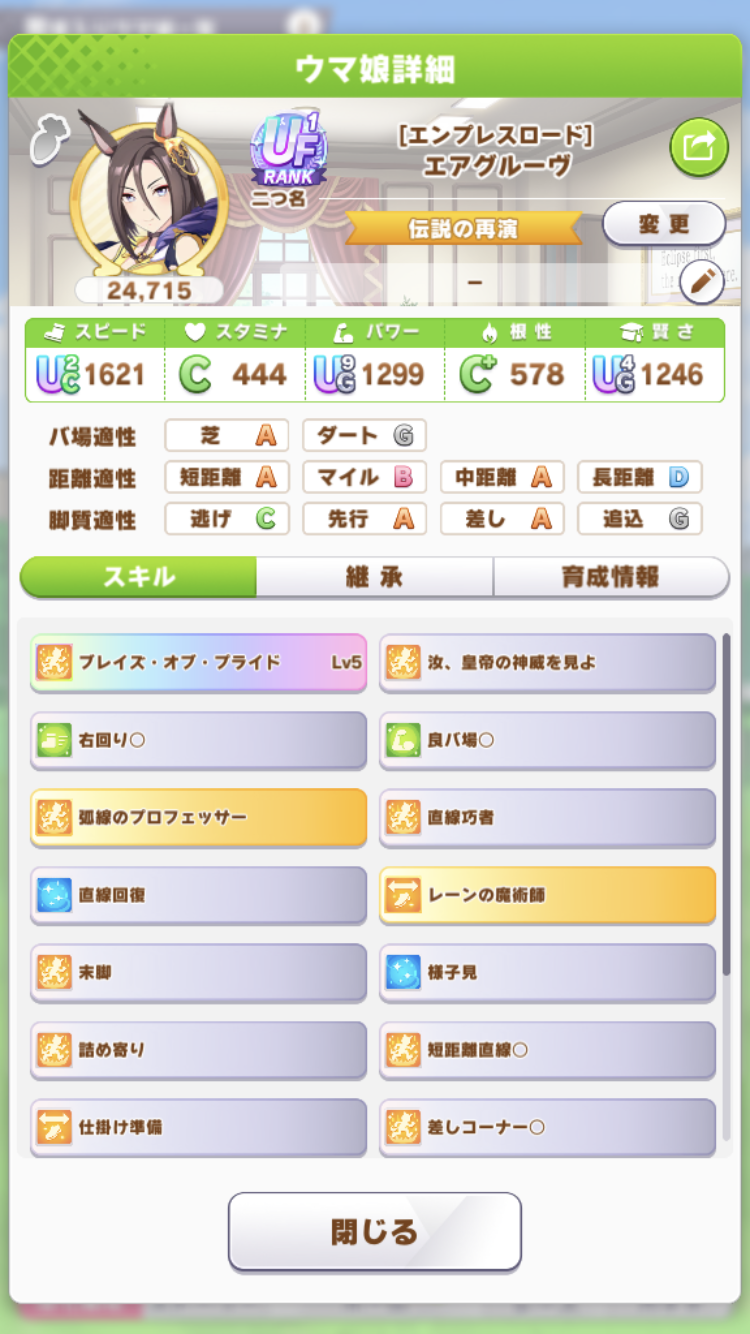View the 良バ場○ skill
750x1334 pixels.
coord(547,740)
